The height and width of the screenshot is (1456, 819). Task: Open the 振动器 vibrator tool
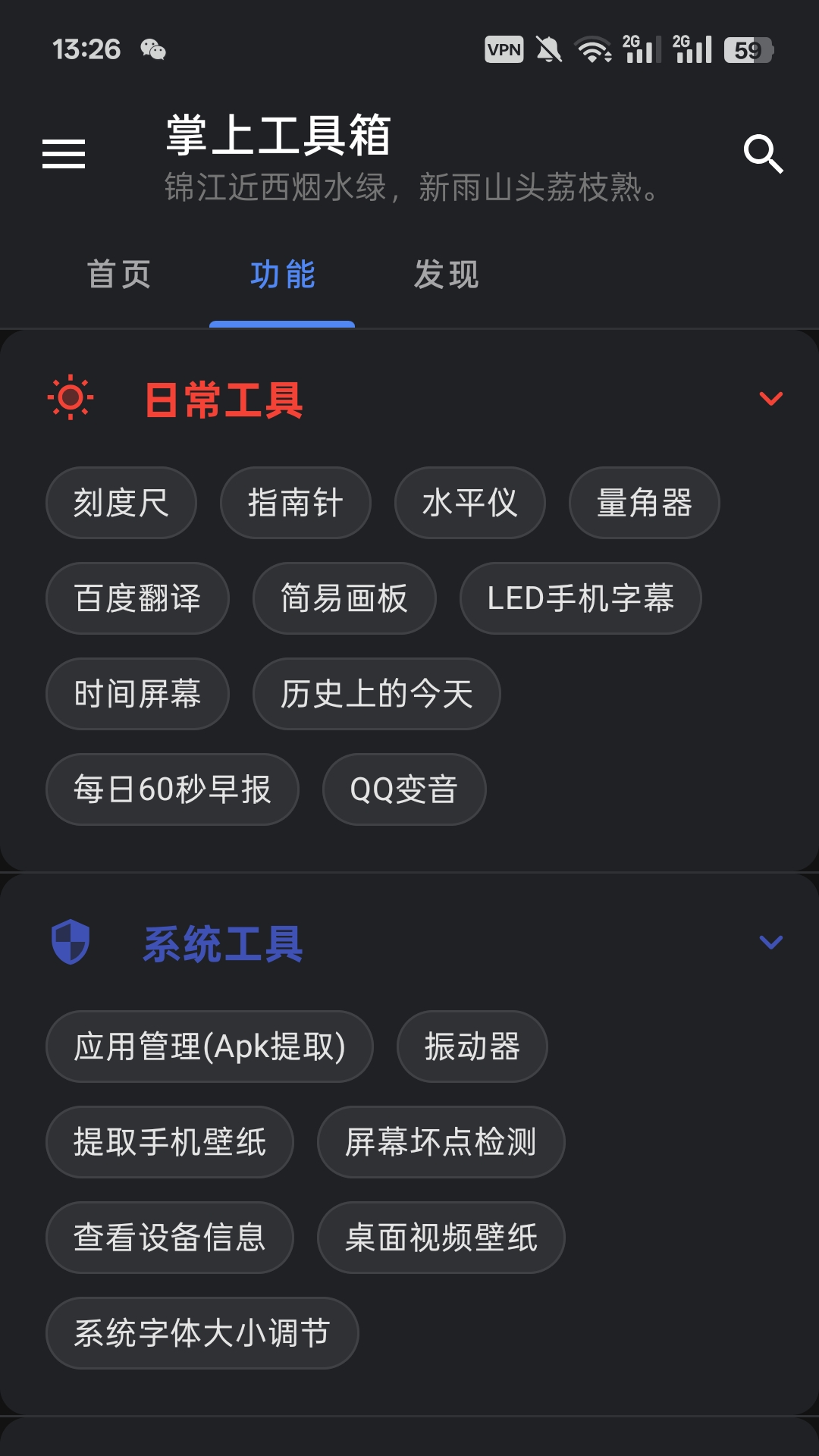tap(471, 1048)
